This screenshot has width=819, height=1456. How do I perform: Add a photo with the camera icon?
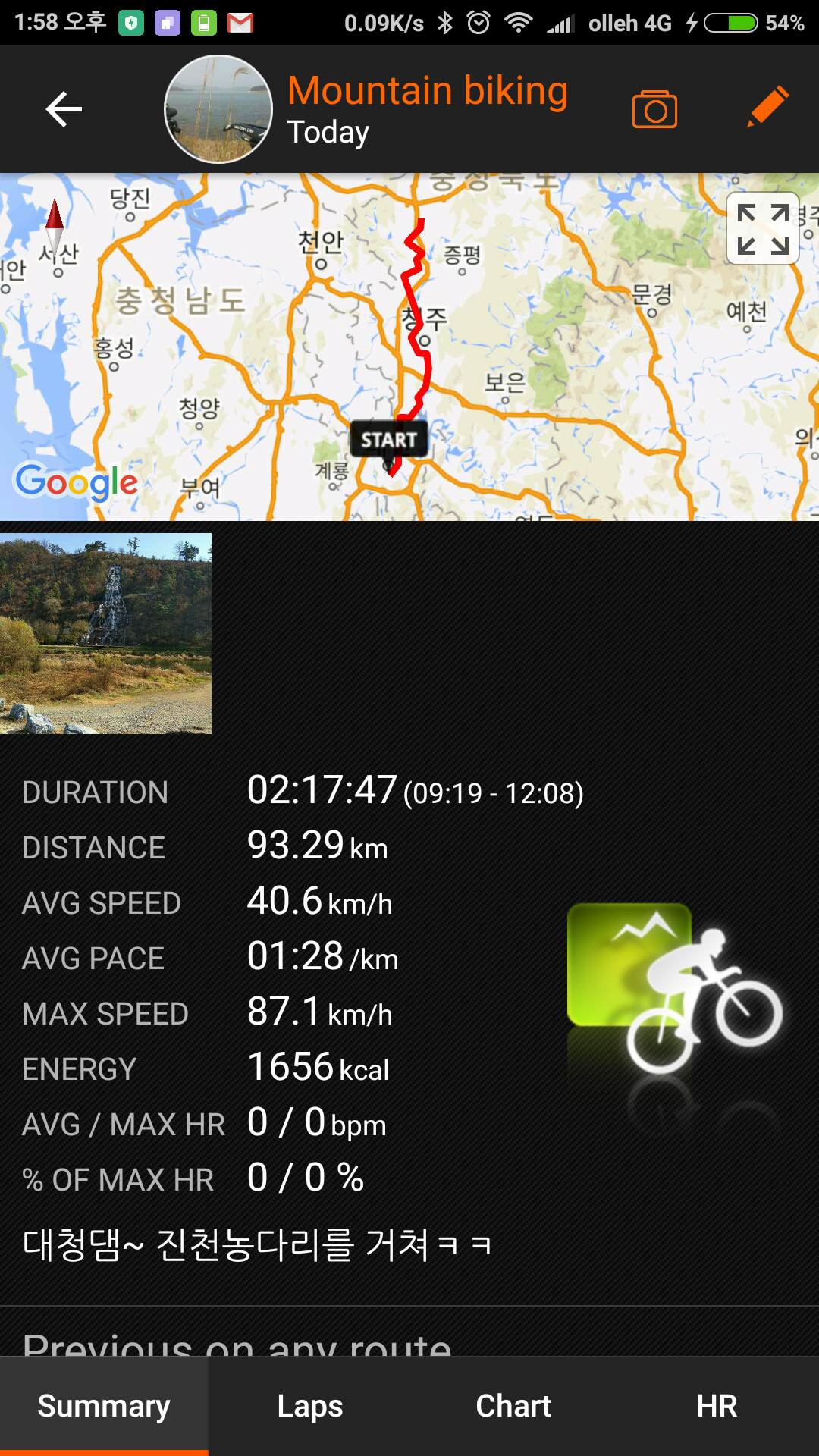point(654,109)
